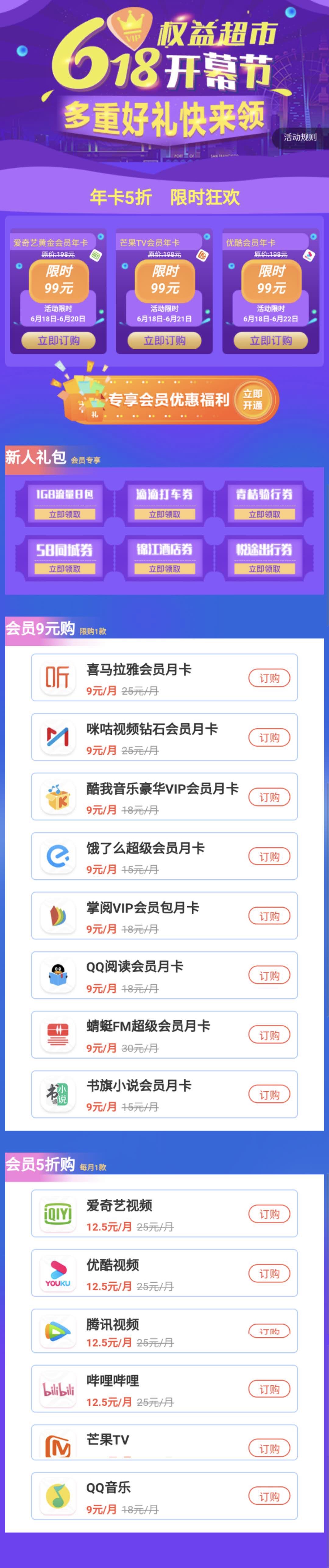Viewport: 329px width, 1568px height.
Task: Claim the 58同城券 coupon
Action: [65, 569]
